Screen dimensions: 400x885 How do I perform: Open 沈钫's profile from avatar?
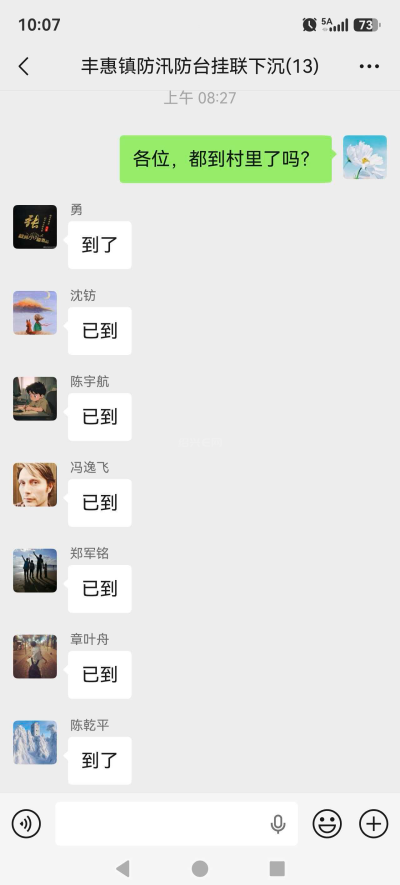35,313
